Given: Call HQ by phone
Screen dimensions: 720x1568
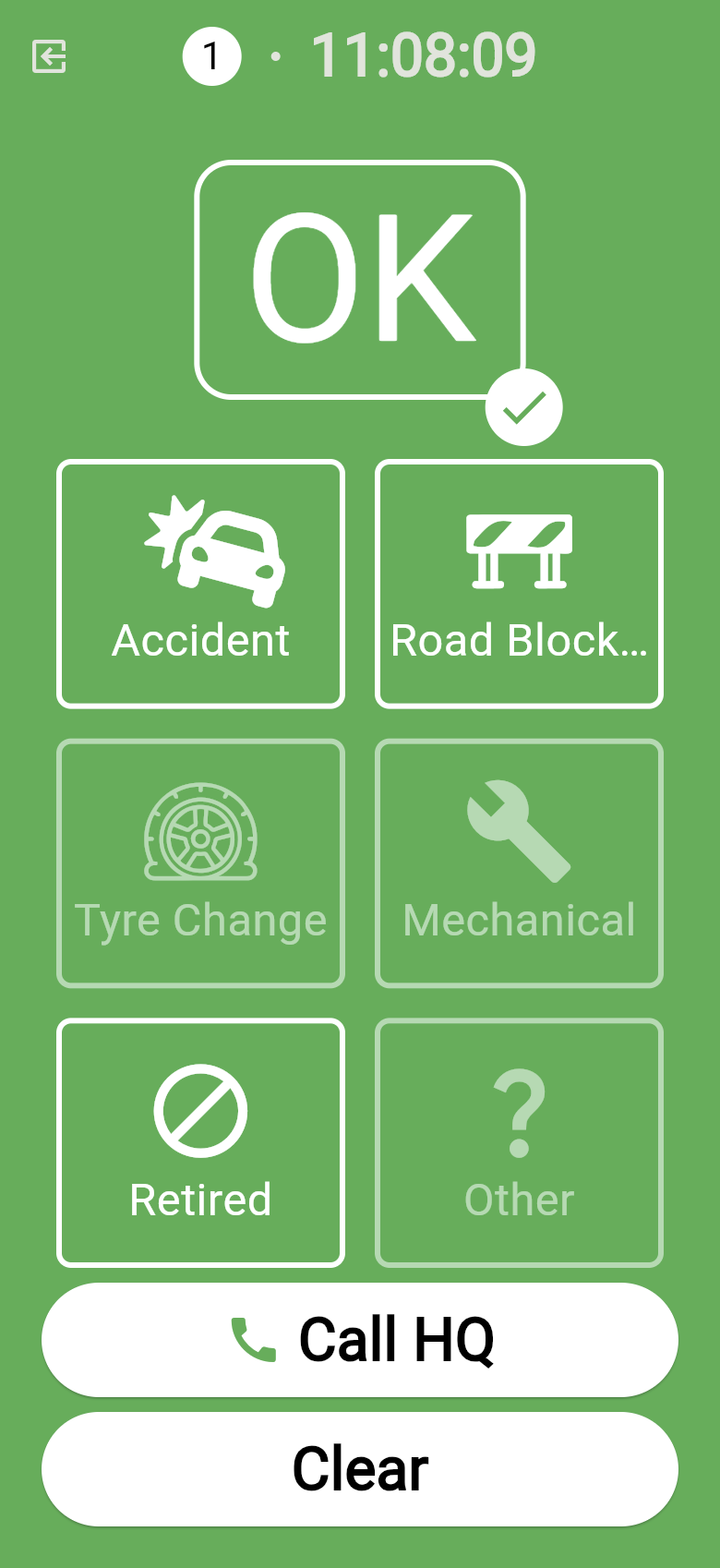Looking at the screenshot, I should 360,1340.
